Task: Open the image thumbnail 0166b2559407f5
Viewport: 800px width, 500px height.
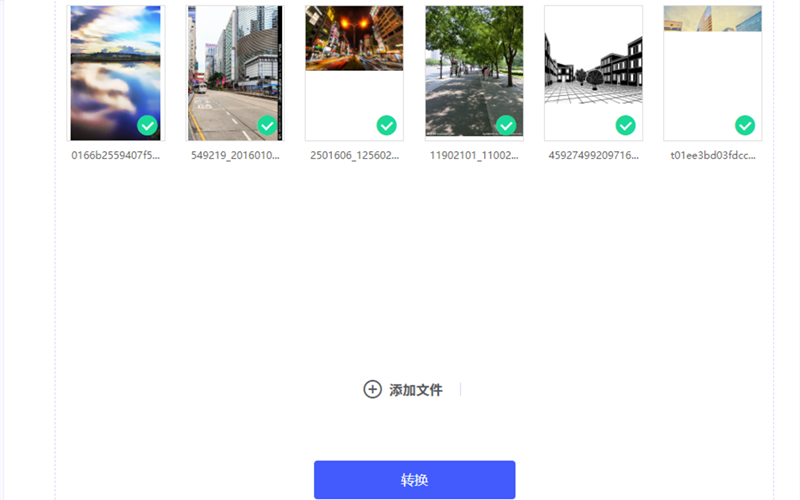Action: pos(115,72)
